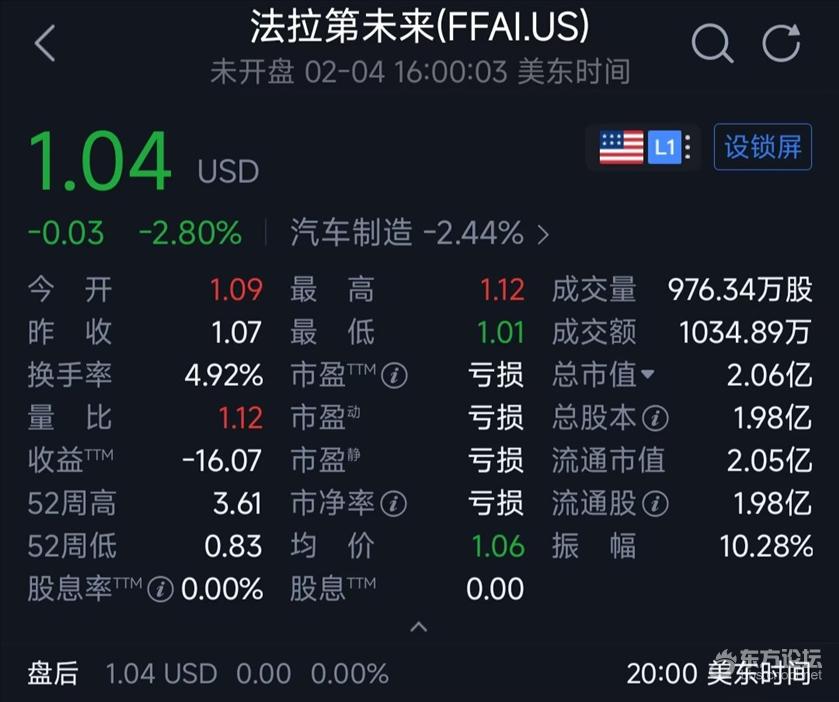Image resolution: width=839 pixels, height=702 pixels.
Task: Show info for 流通股
Action: [x=655, y=503]
